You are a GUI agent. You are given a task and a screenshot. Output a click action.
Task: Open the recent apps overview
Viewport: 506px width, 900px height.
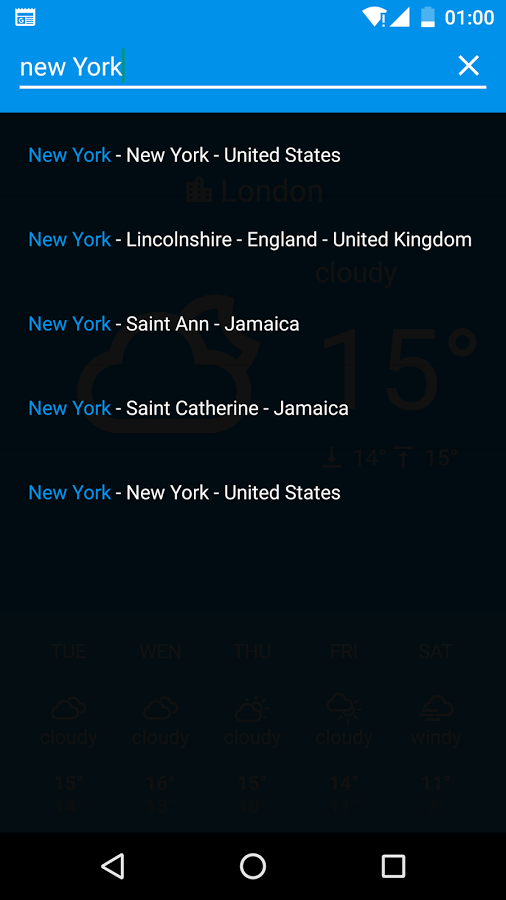point(393,866)
